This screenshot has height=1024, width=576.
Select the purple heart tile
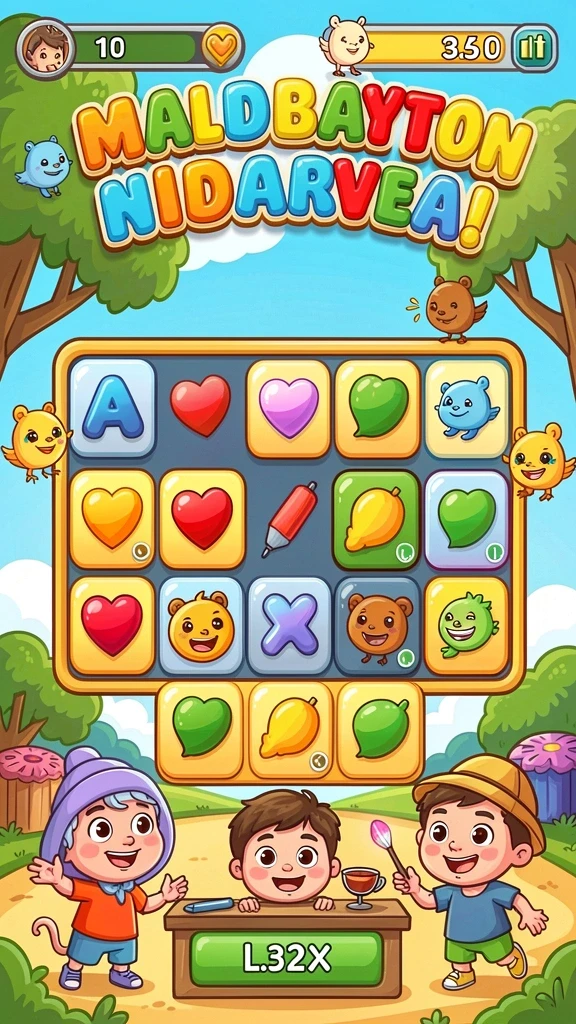[x=289, y=408]
